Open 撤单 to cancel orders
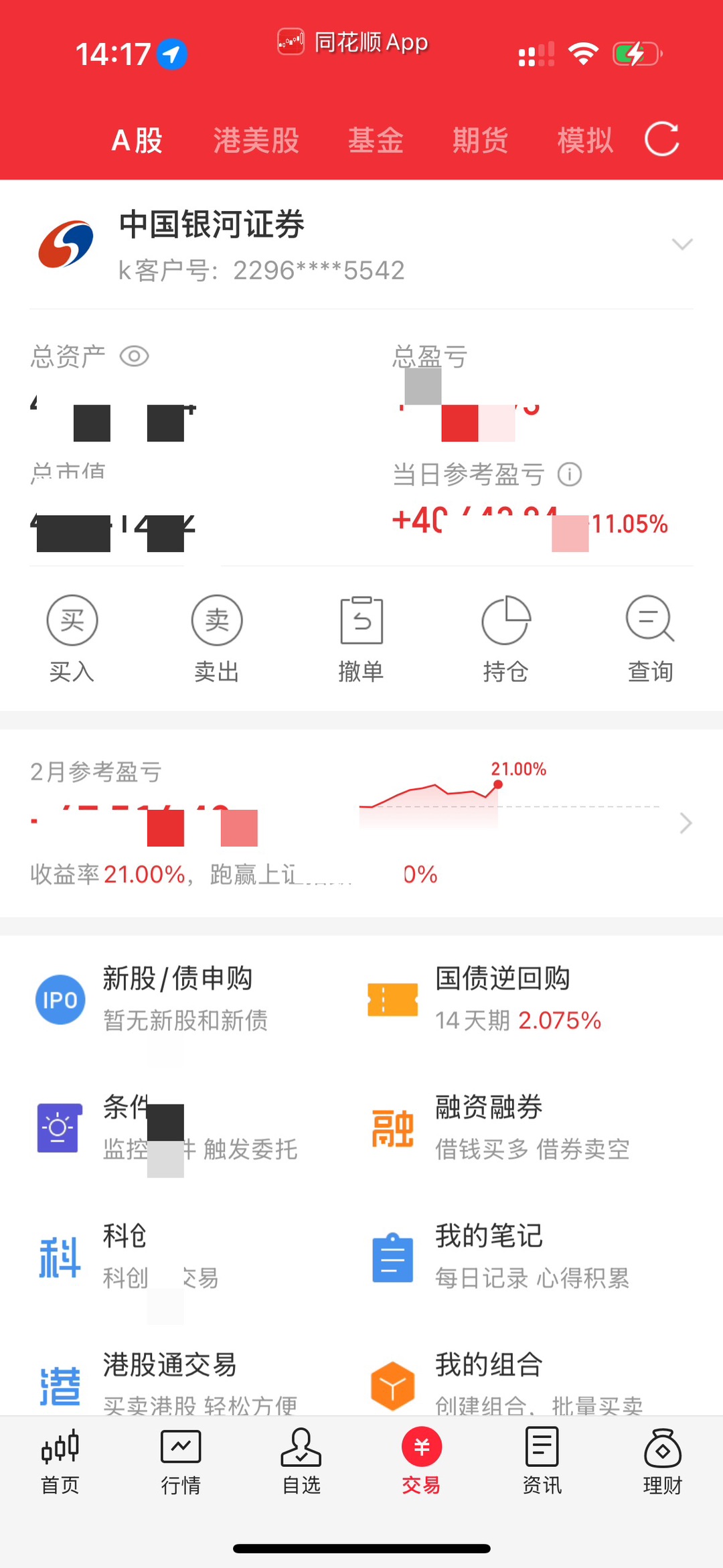The height and width of the screenshot is (1568, 723). tap(361, 640)
